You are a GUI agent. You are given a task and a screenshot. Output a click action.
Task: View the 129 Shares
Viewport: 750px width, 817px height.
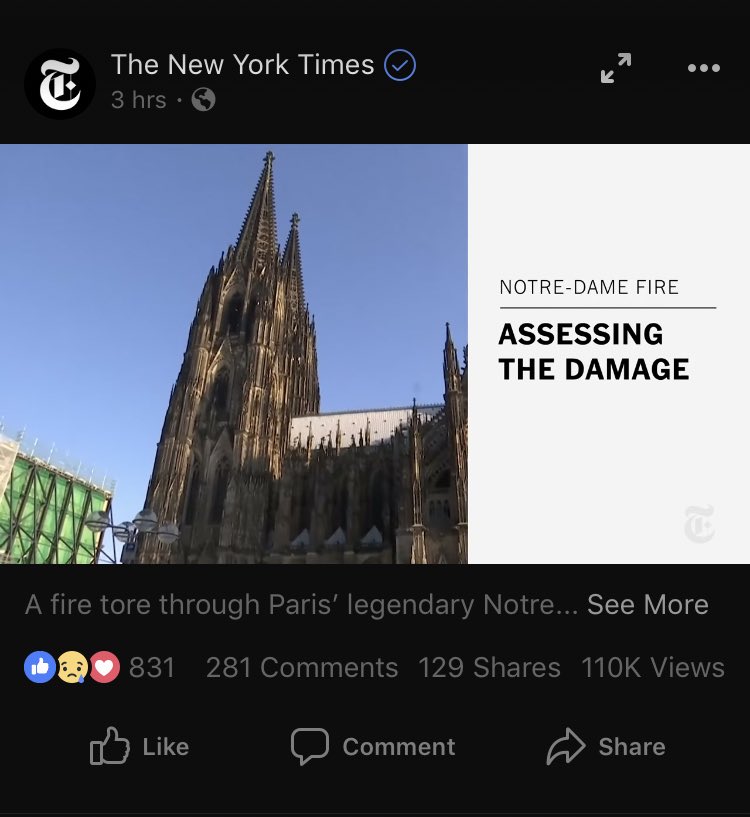489,667
